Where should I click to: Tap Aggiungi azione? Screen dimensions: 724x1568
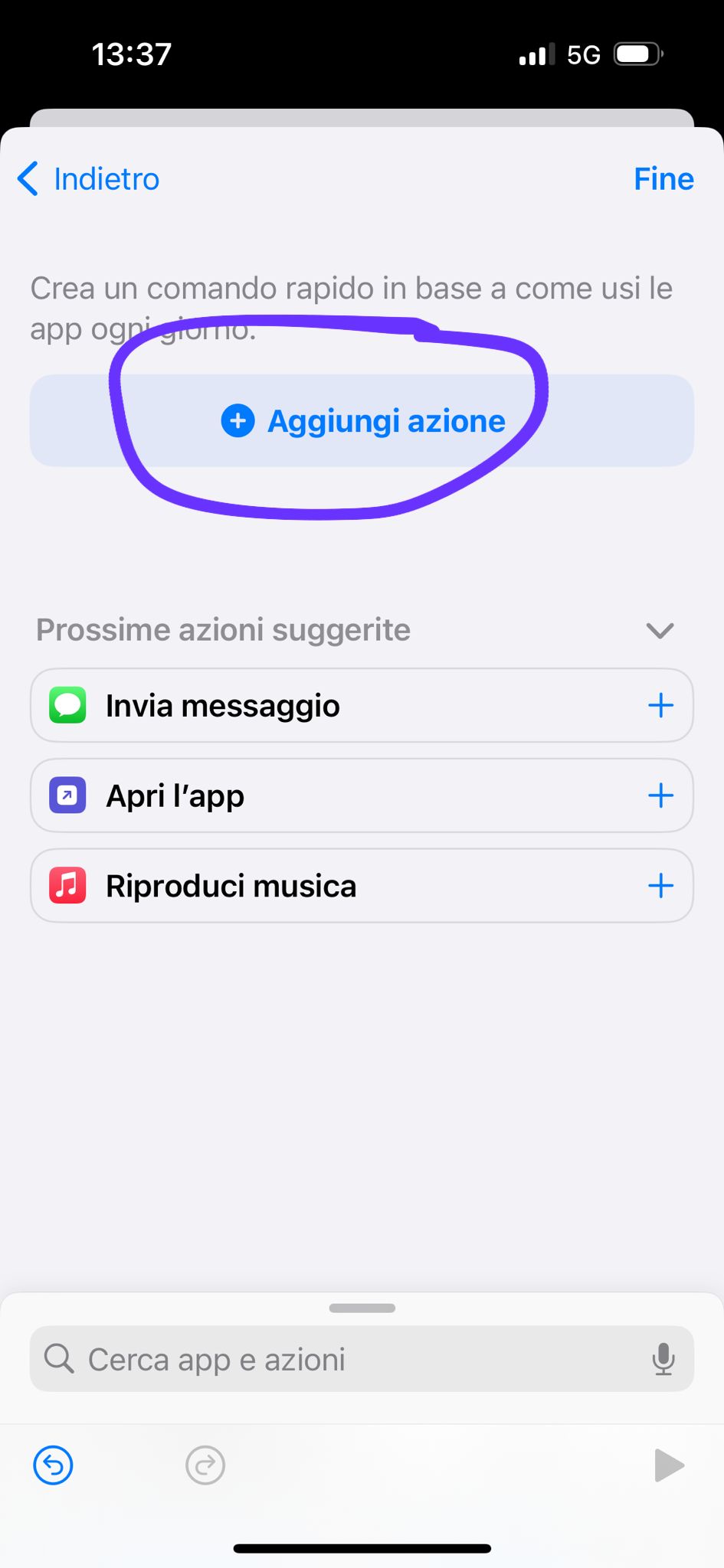[x=363, y=421]
